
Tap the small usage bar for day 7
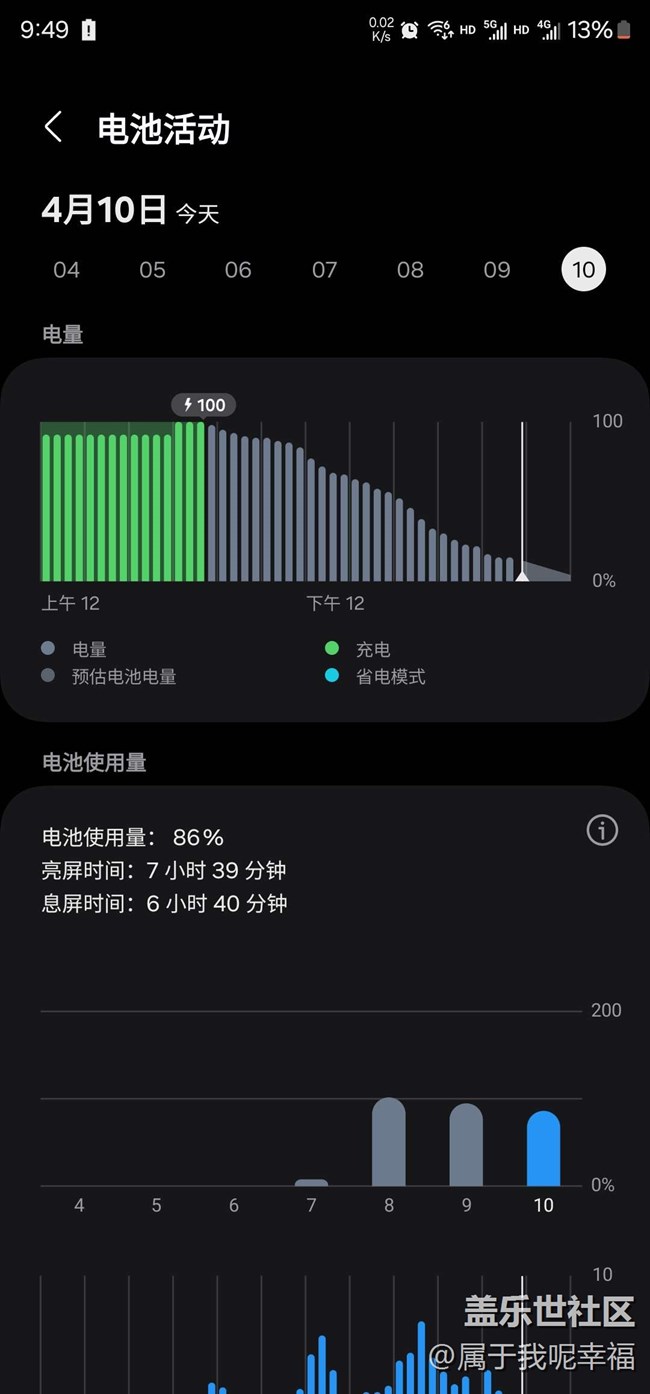pyautogui.click(x=311, y=1182)
